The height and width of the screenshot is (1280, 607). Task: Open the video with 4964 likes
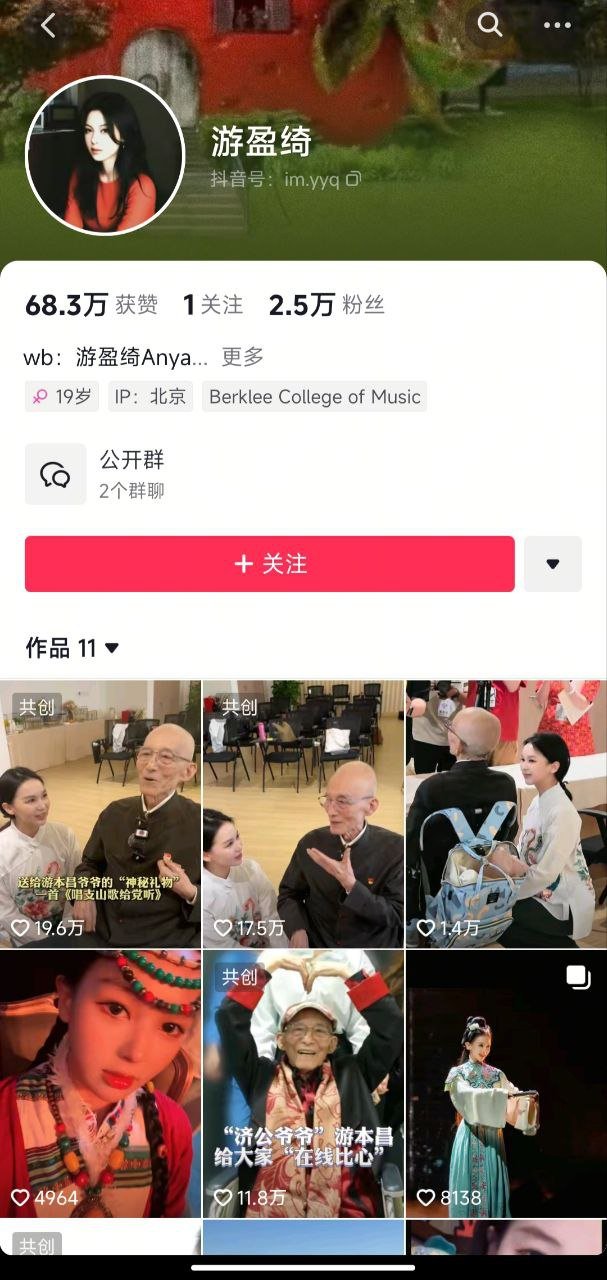[x=100, y=1082]
